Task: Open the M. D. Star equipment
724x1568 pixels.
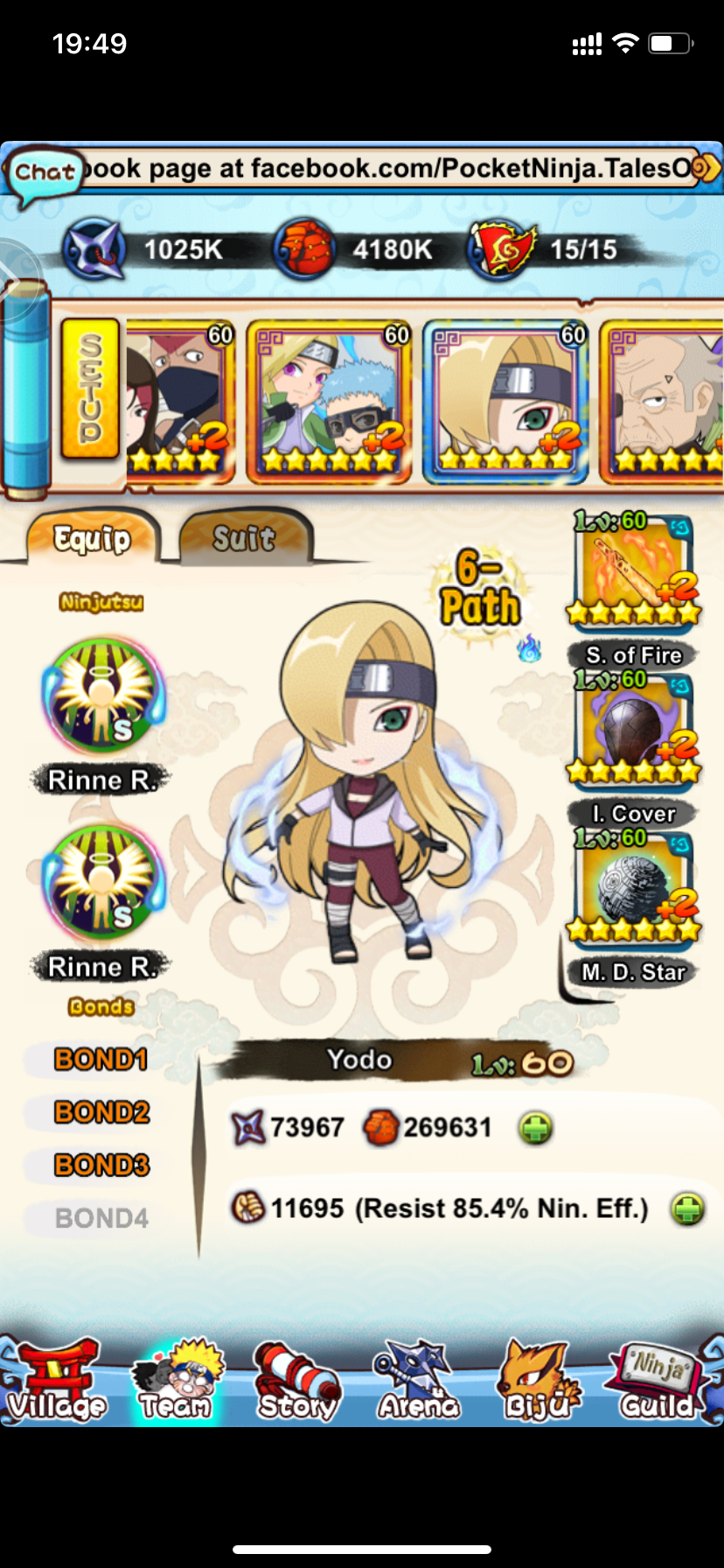Action: coord(633,887)
